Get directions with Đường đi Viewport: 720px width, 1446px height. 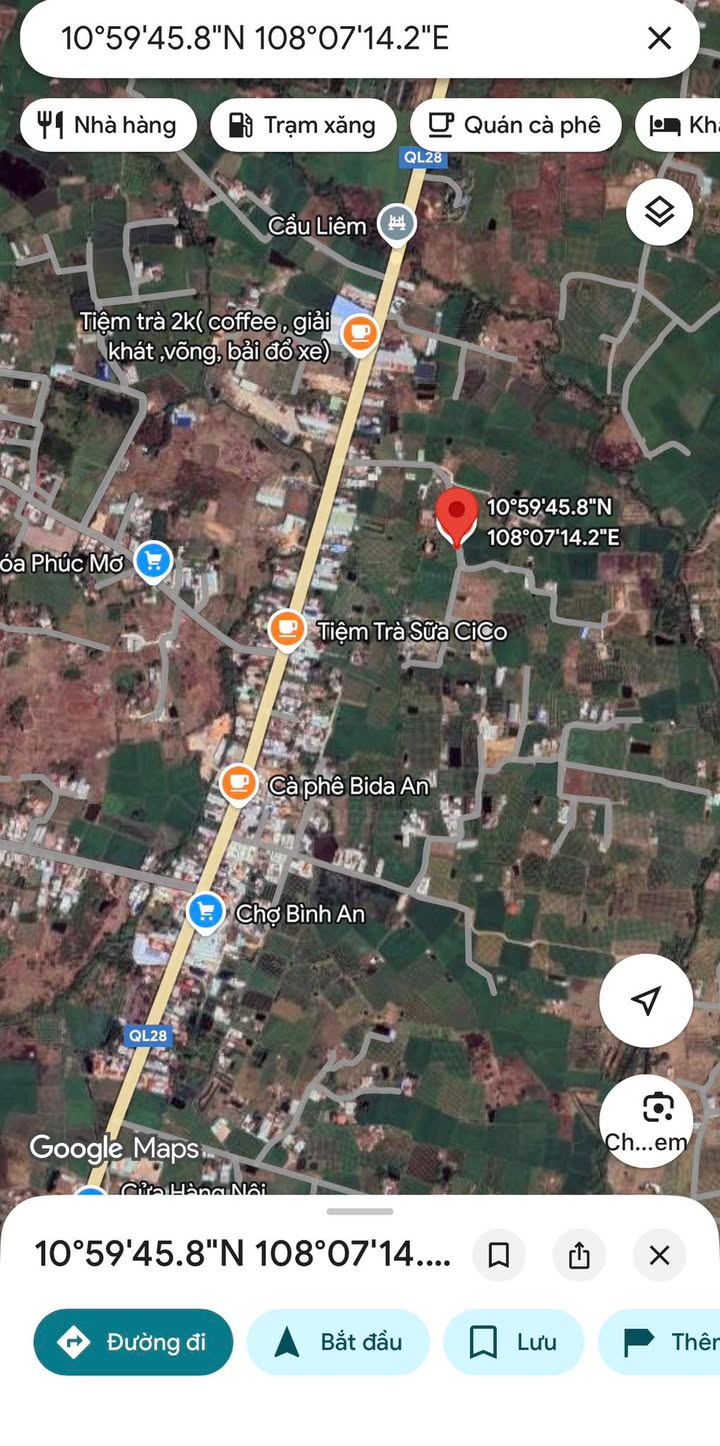pos(133,1342)
